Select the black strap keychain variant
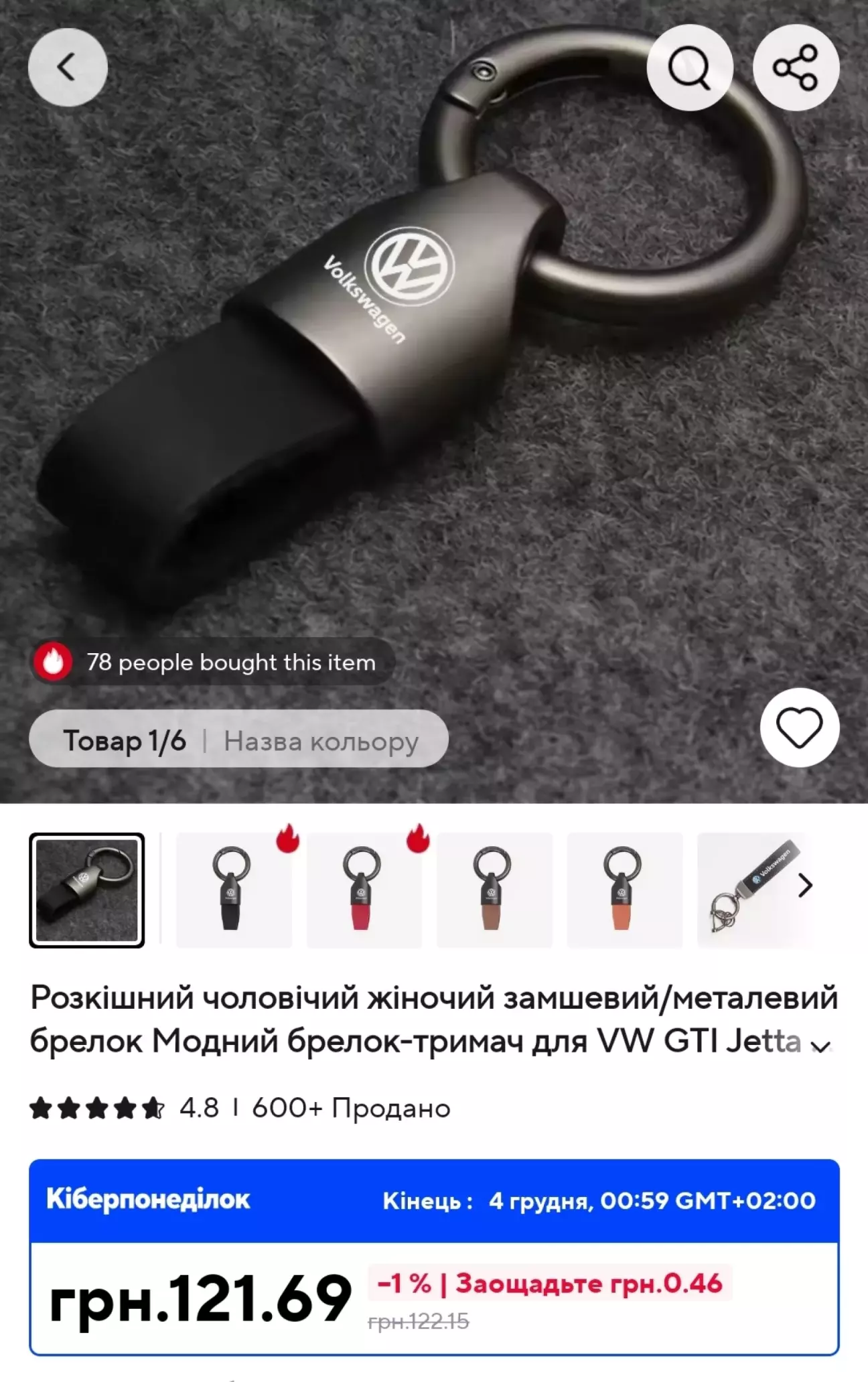The image size is (868, 1382). 233,890
